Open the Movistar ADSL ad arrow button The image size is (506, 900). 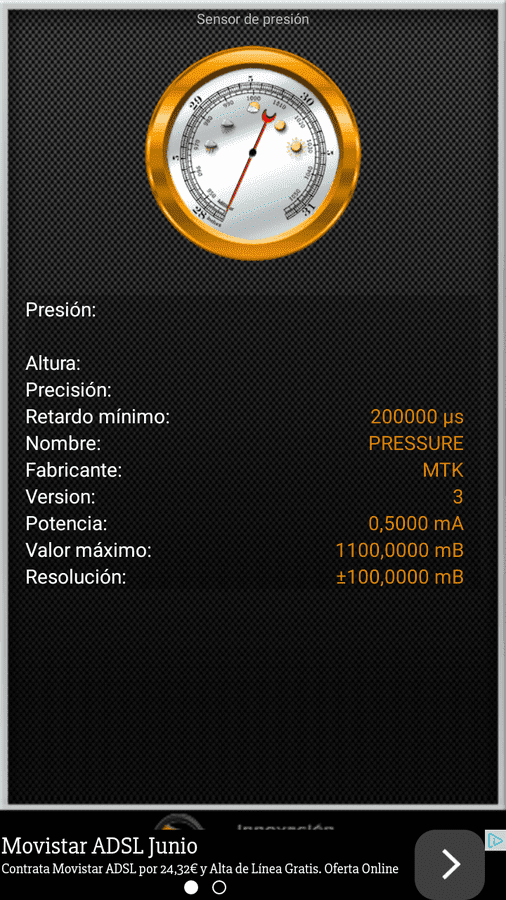click(x=449, y=863)
